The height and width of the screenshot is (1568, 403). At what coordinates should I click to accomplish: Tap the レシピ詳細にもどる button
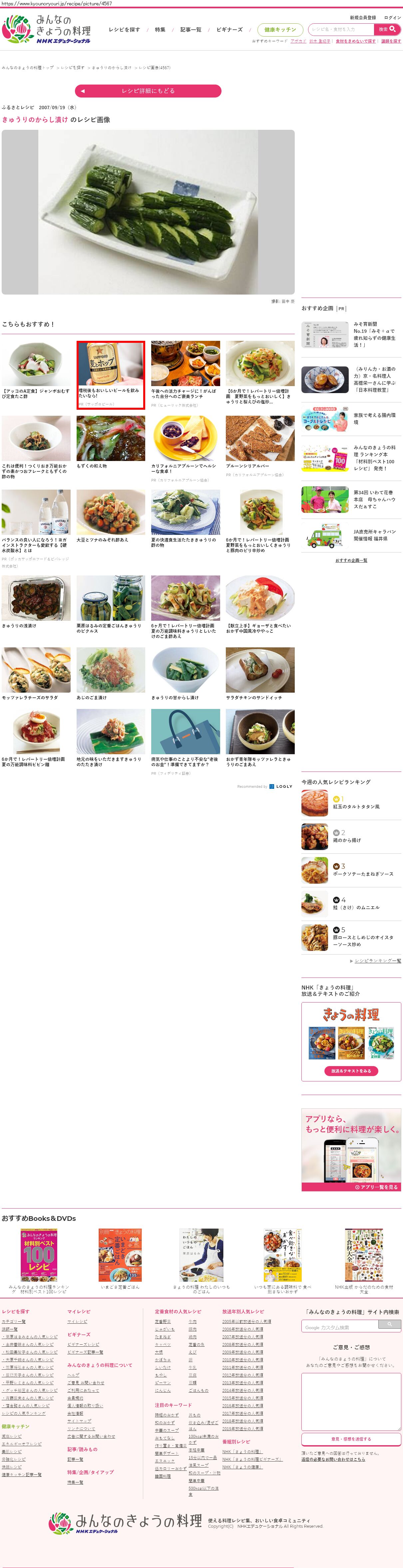[148, 91]
